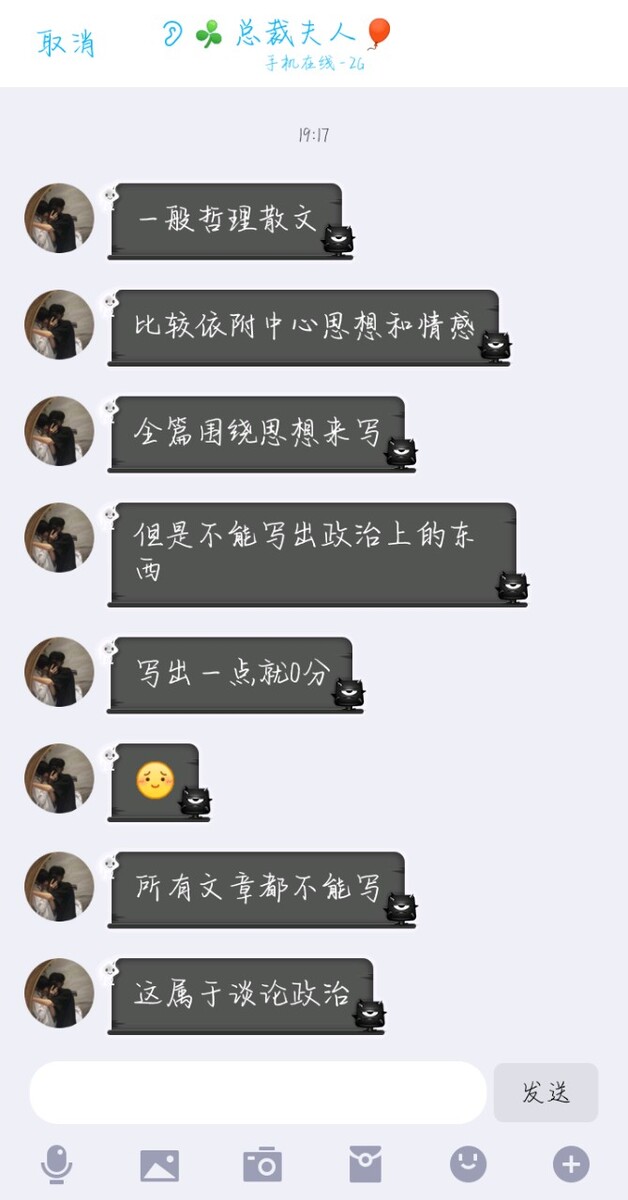This screenshot has height=1200, width=628.
Task: Open the red packet icon
Action: tap(365, 1165)
